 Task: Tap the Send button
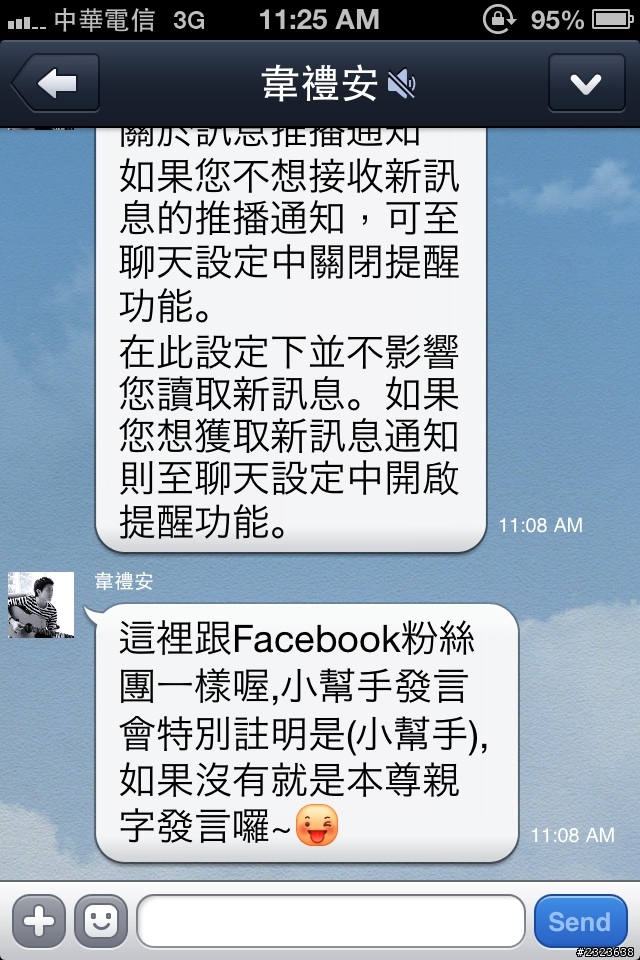(579, 920)
